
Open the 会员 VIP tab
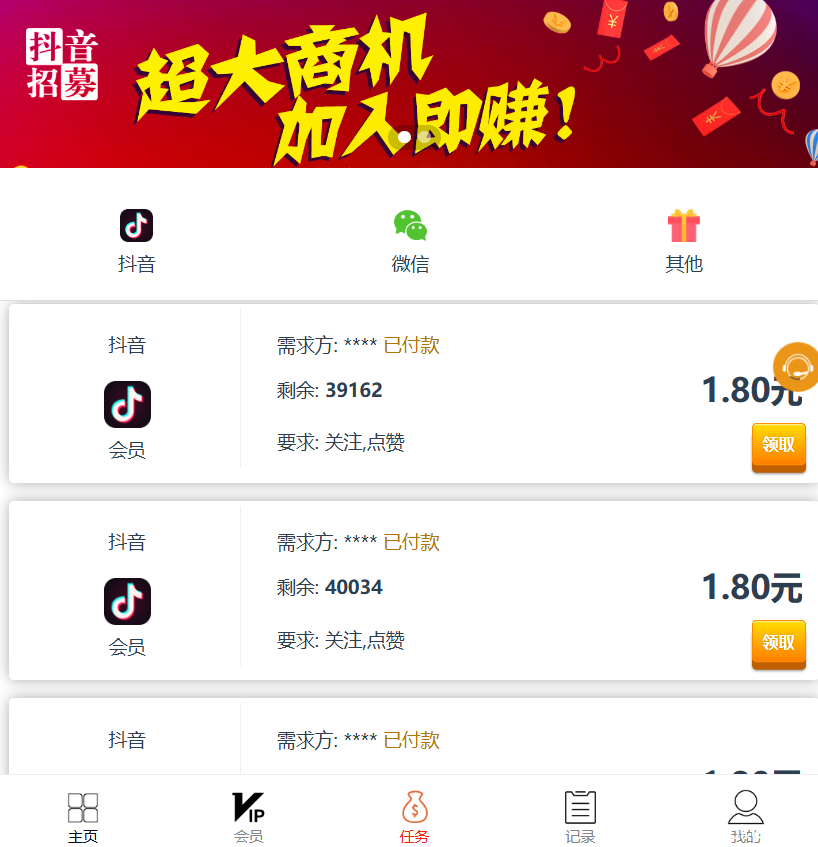click(x=249, y=817)
